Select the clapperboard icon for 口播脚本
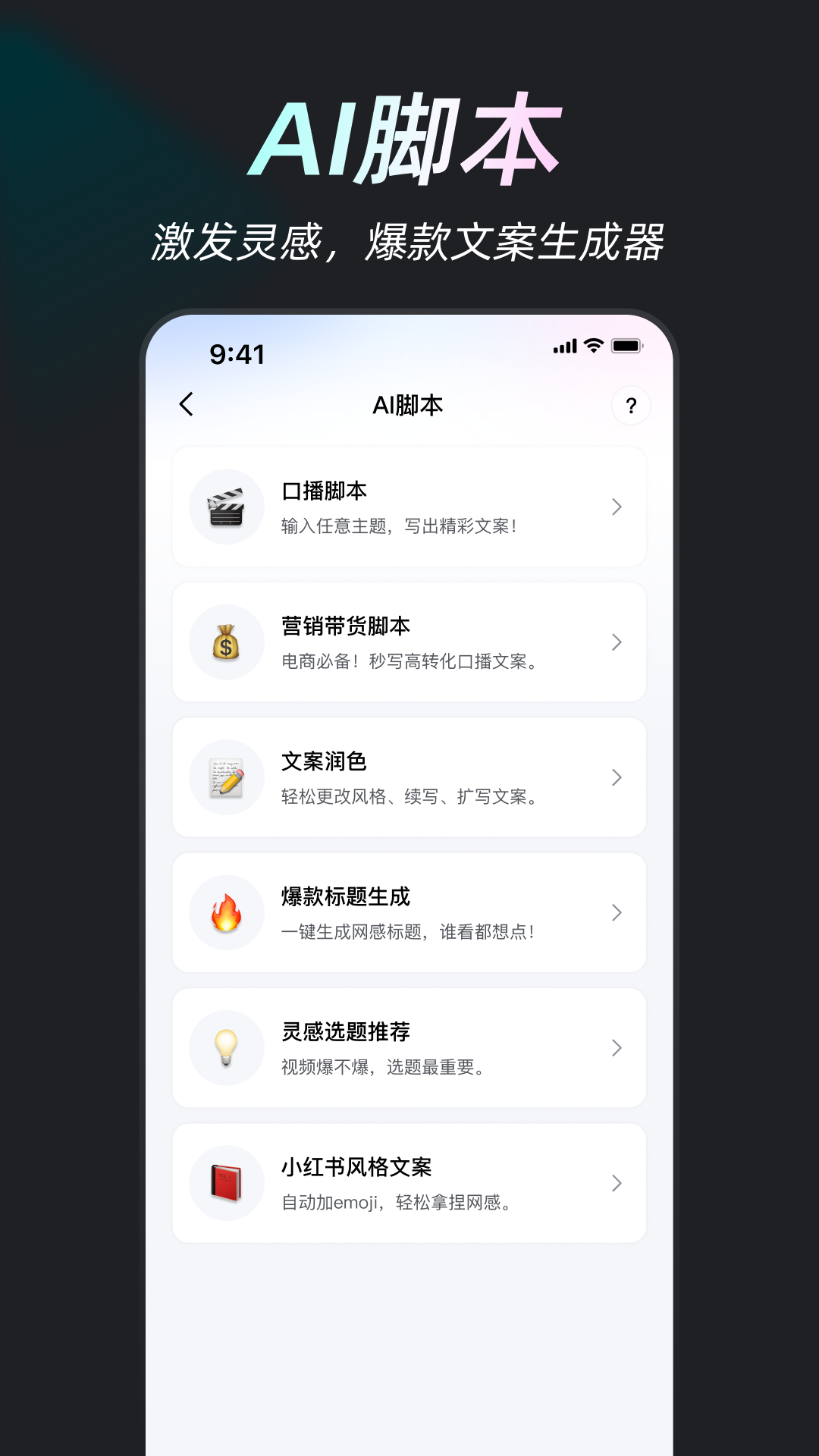This screenshot has height=1456, width=819. point(226,507)
